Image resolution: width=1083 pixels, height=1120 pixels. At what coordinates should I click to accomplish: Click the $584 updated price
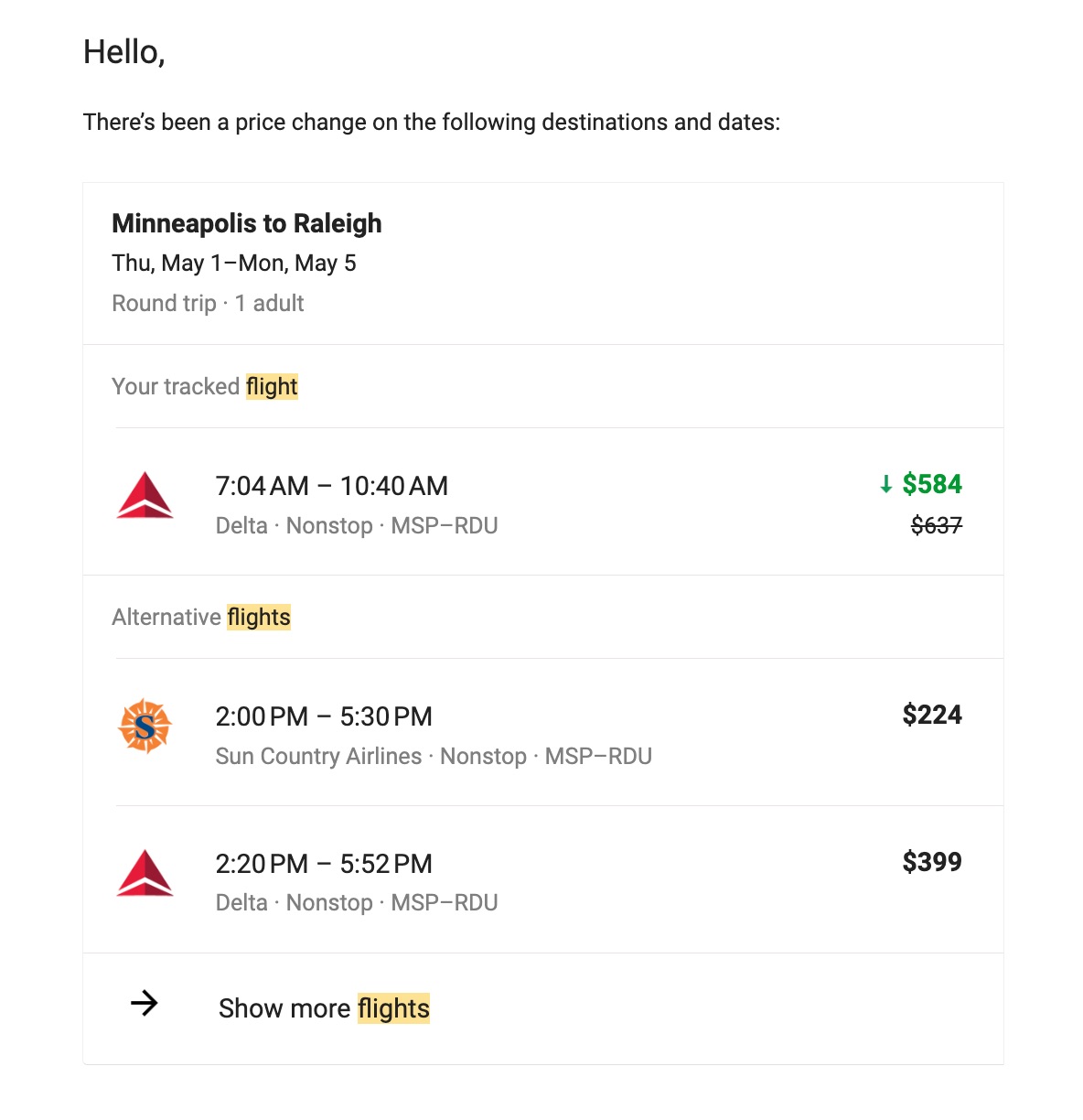933,485
